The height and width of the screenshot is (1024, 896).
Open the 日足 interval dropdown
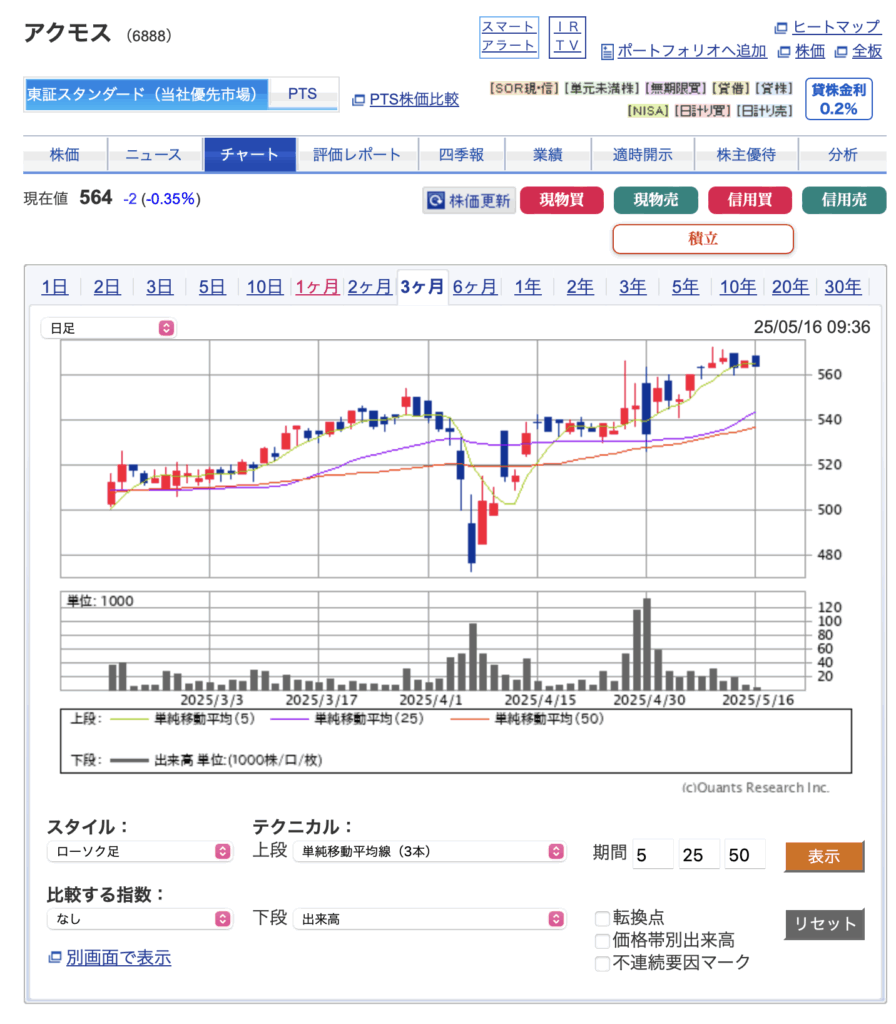pyautogui.click(x=108, y=328)
